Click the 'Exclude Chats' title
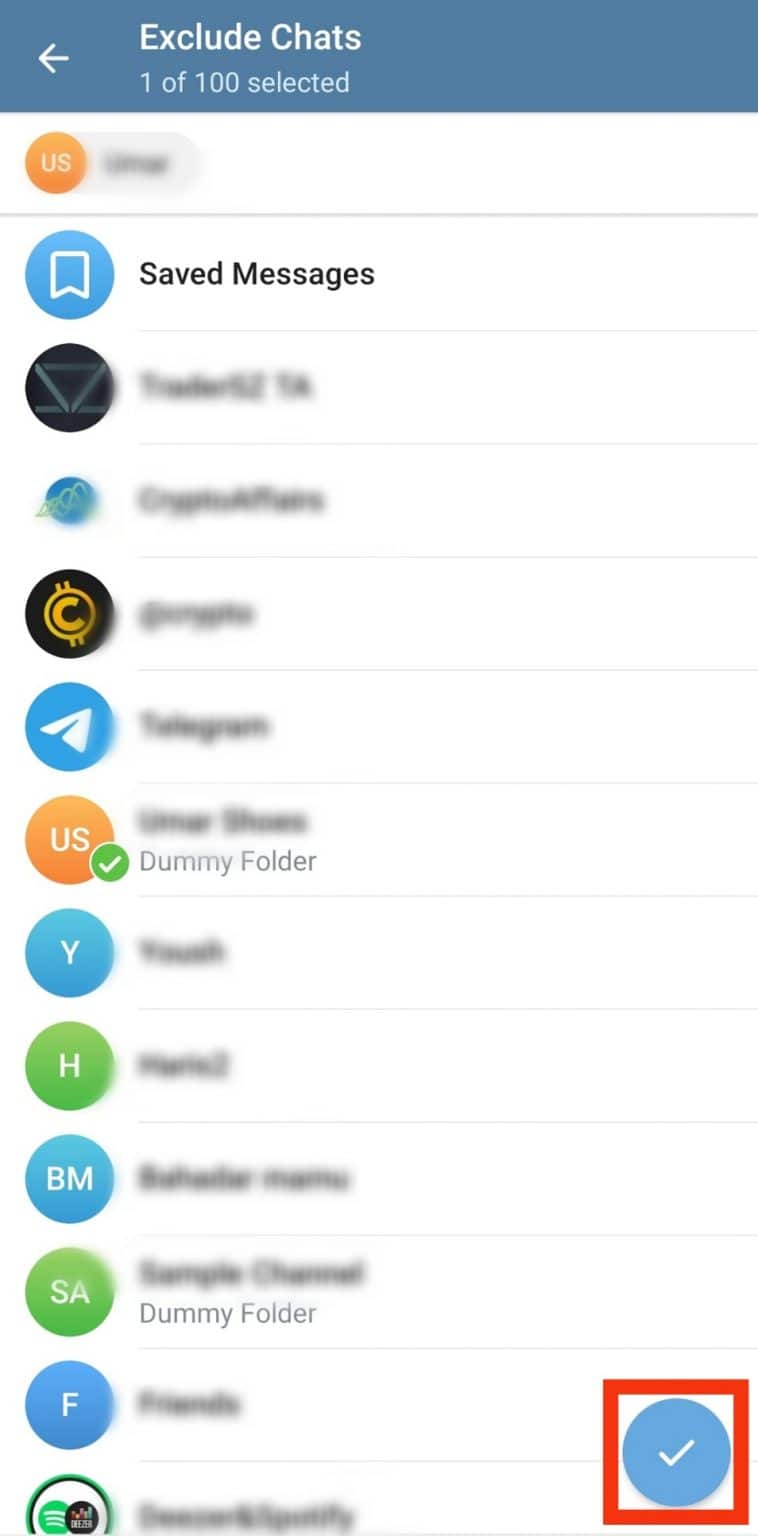758x1536 pixels. [250, 37]
